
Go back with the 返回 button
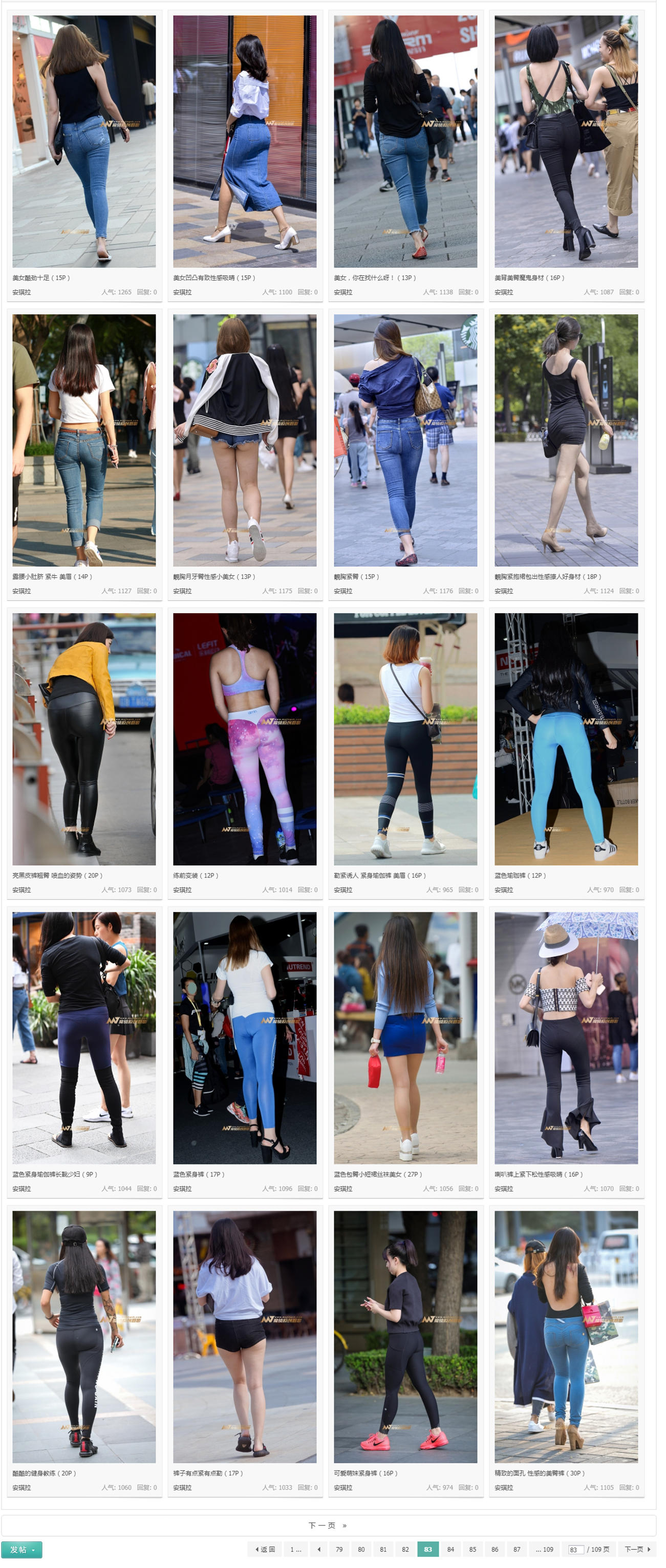click(265, 1549)
